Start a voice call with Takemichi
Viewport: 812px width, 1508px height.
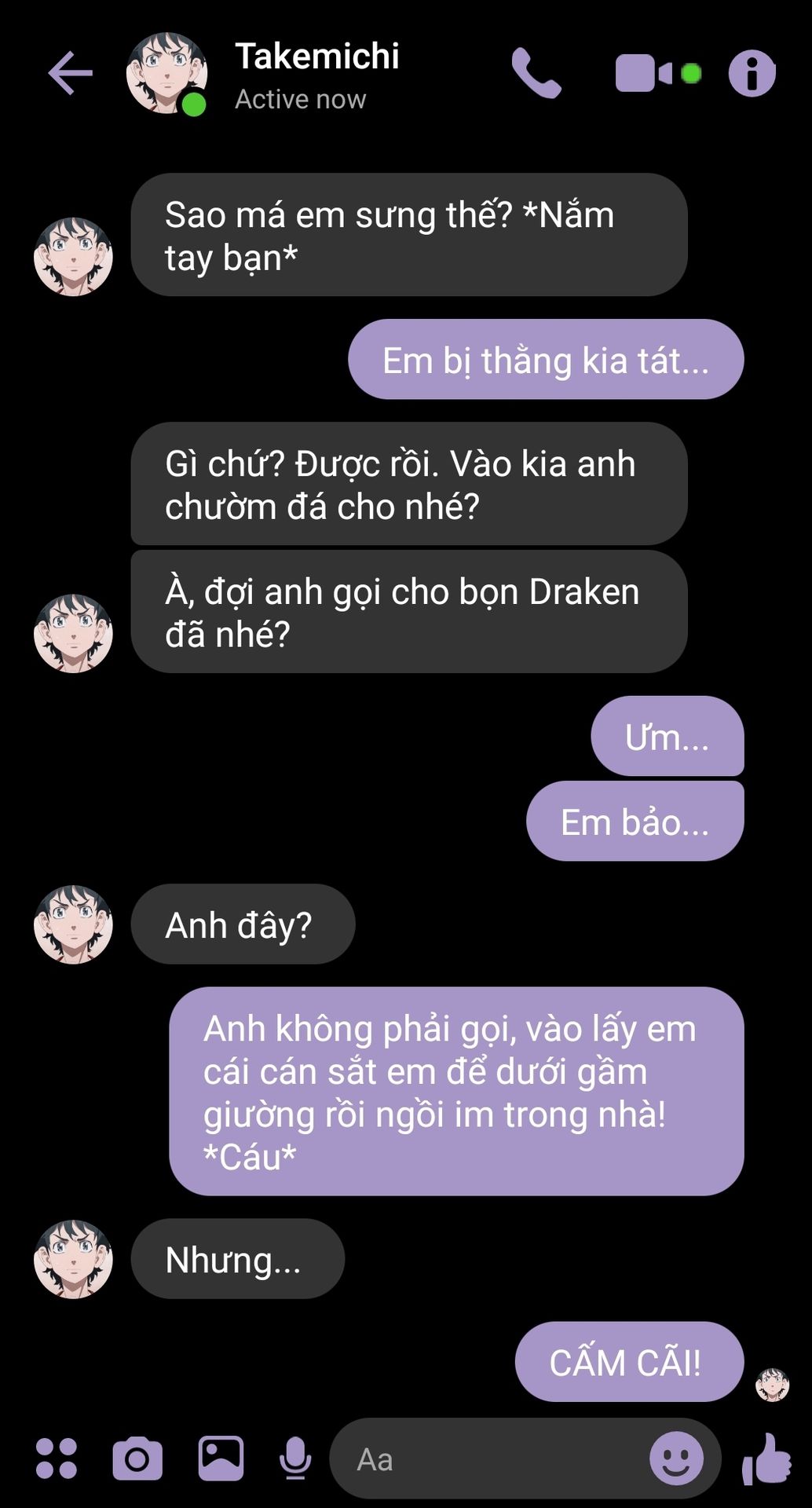point(536,73)
